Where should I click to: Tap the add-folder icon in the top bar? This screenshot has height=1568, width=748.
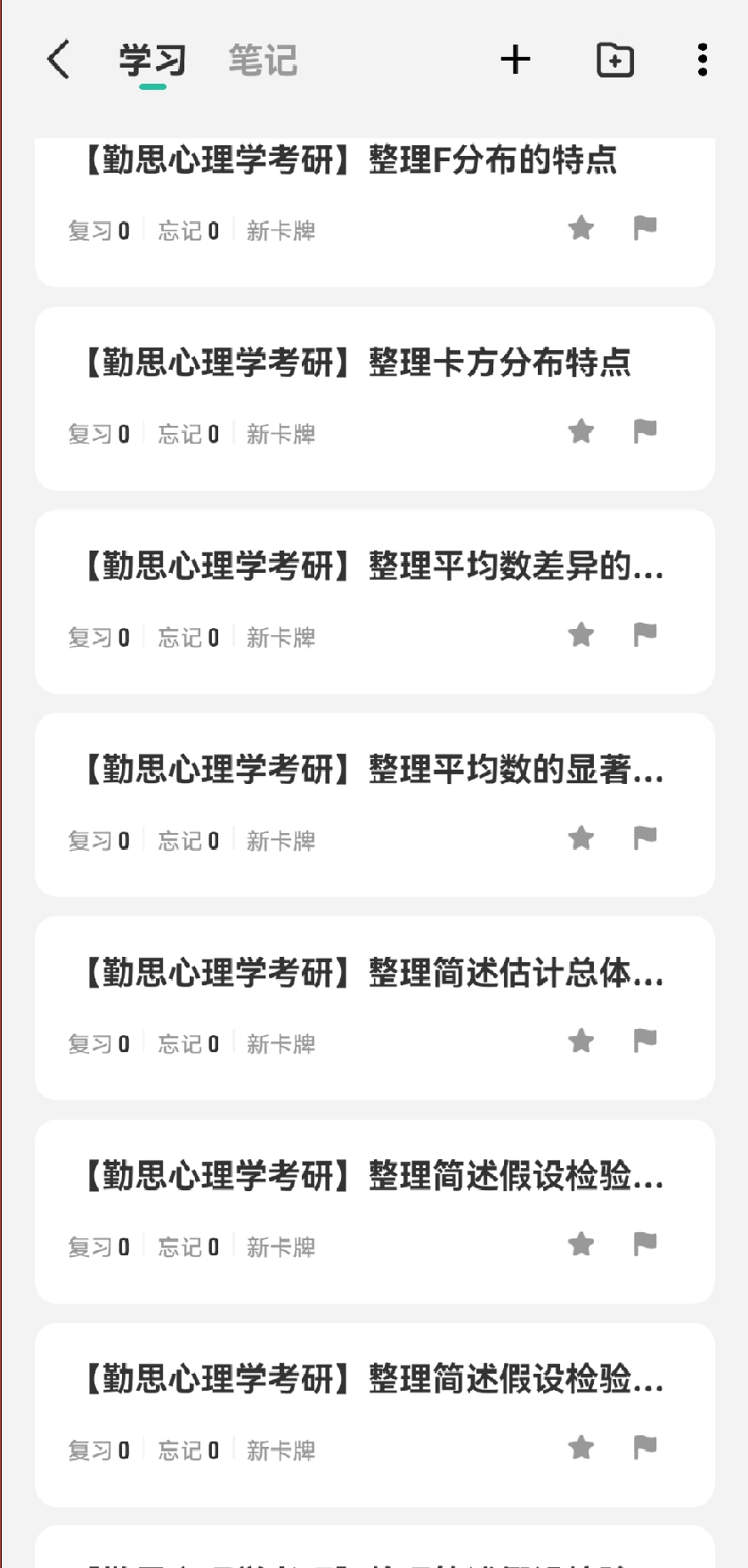614,60
